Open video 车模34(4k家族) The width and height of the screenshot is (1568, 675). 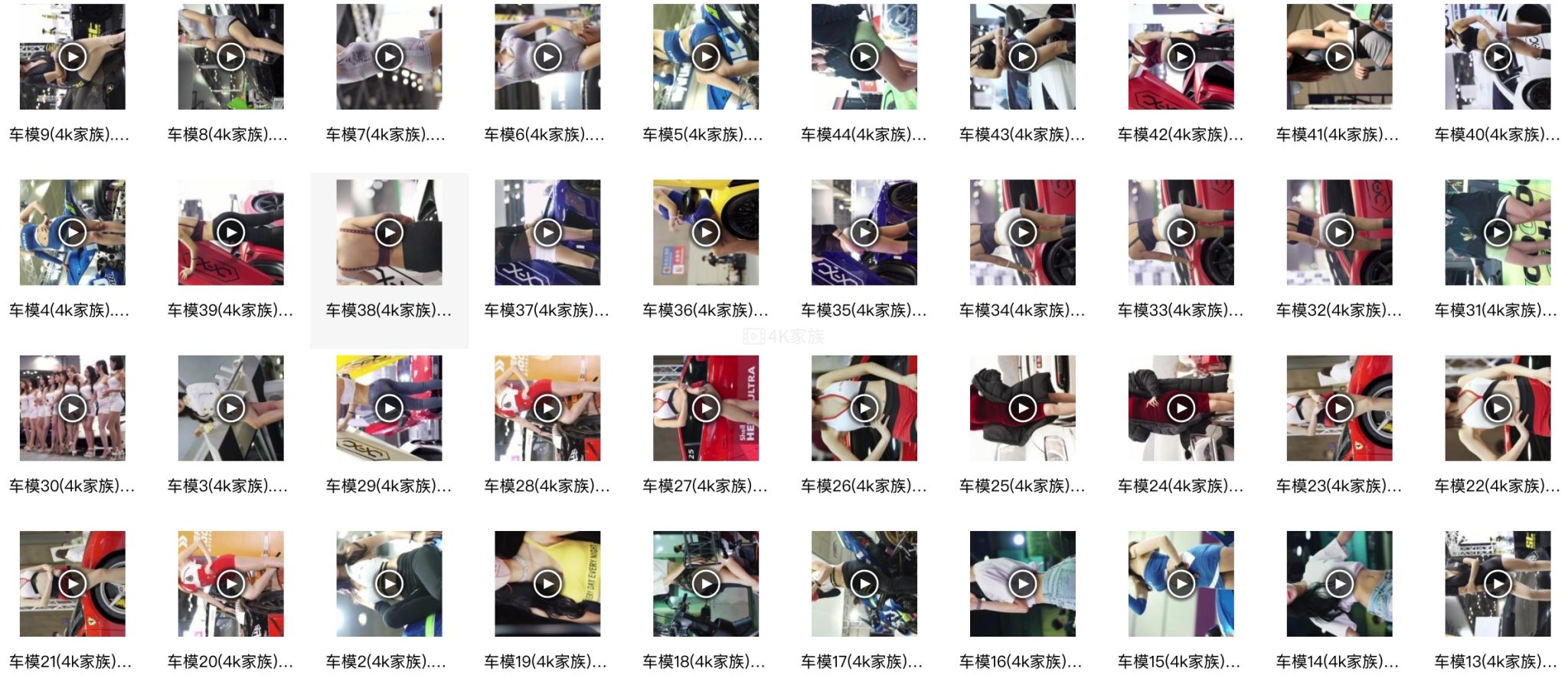tap(1022, 232)
